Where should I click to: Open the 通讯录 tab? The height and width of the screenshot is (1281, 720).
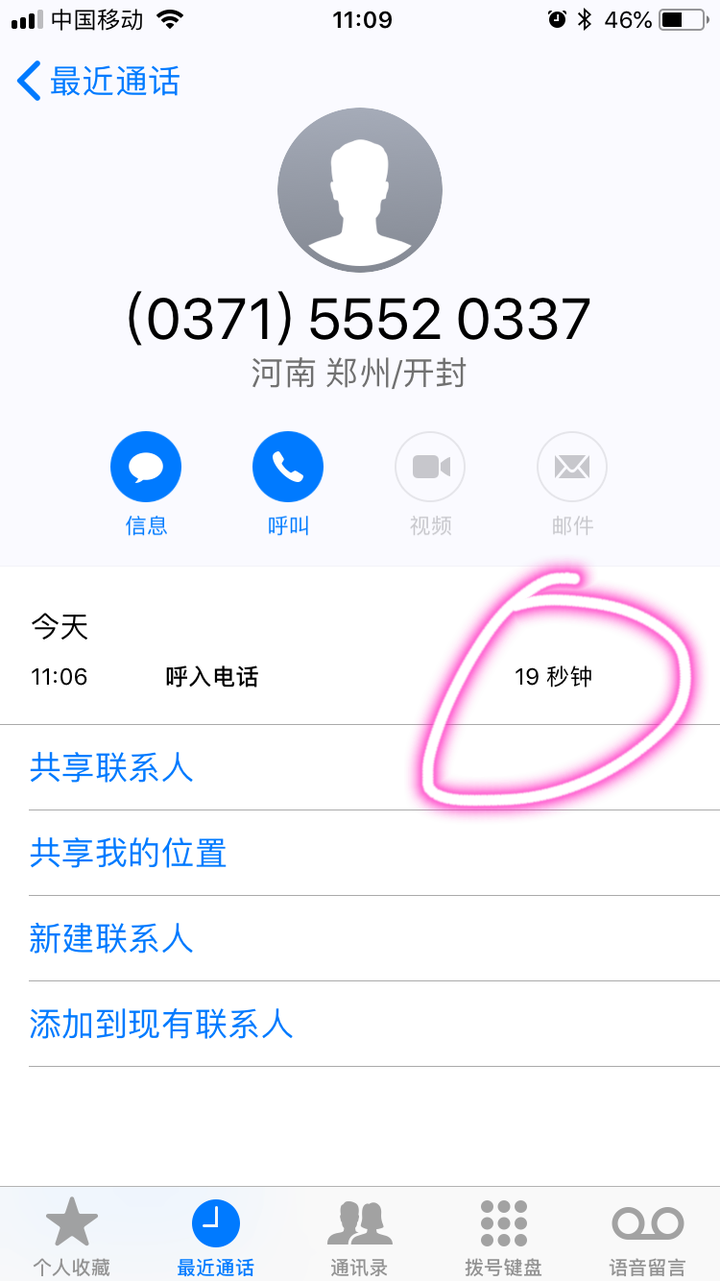tap(359, 1235)
